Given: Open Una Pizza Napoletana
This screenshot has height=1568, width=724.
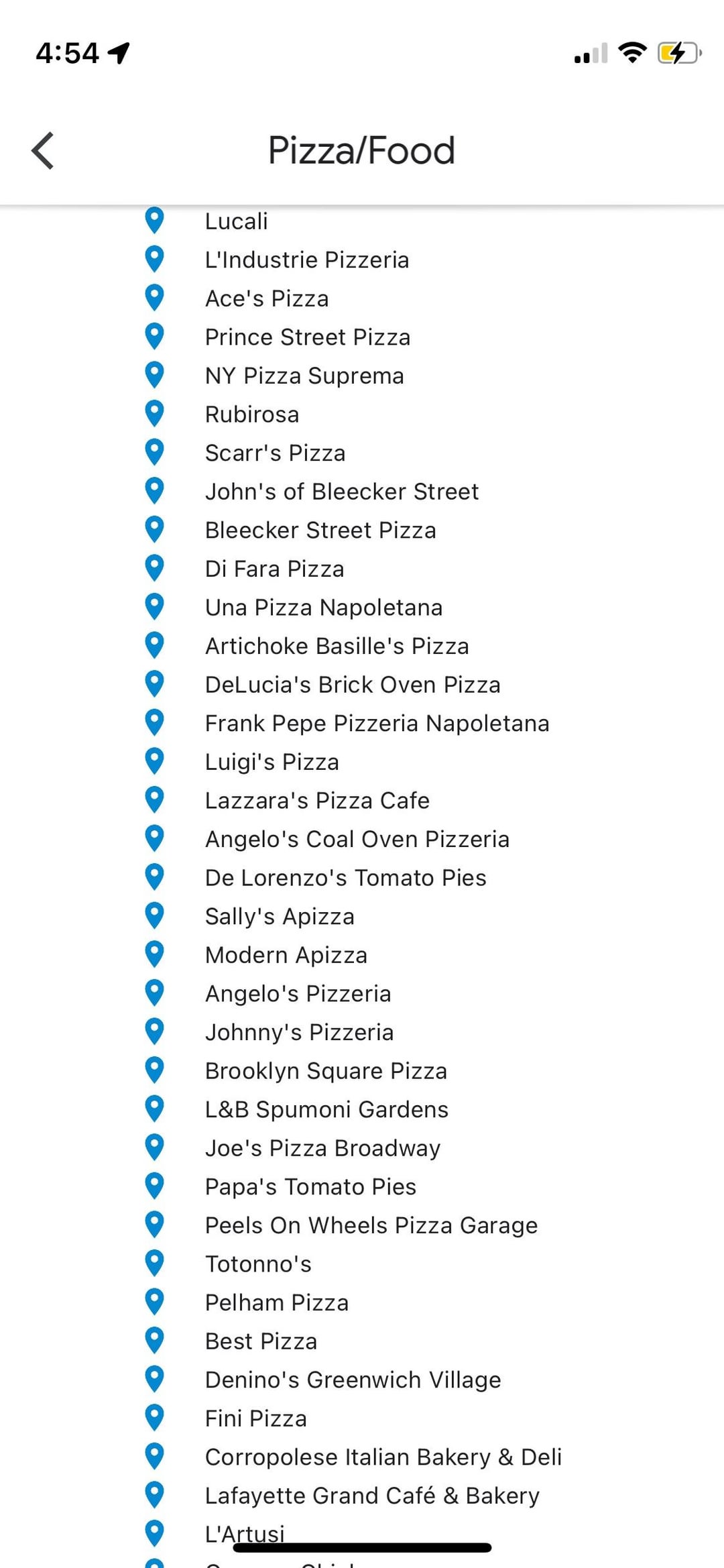Looking at the screenshot, I should pyautogui.click(x=324, y=607).
